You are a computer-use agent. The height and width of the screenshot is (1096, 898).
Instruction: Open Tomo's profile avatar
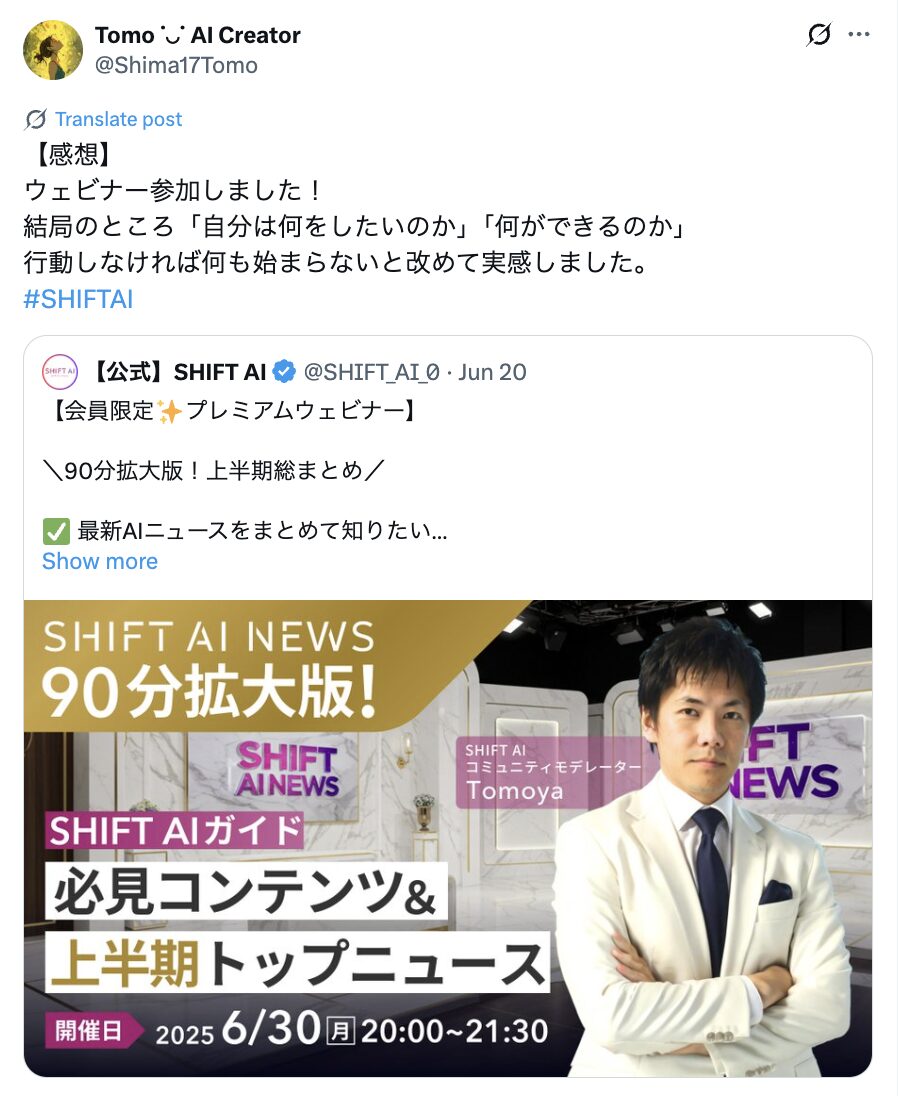pyautogui.click(x=52, y=50)
